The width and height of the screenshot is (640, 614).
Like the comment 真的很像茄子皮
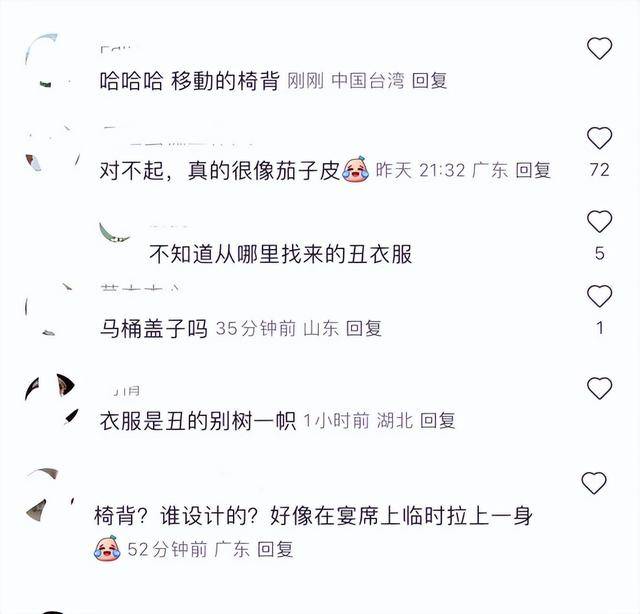(x=599, y=138)
